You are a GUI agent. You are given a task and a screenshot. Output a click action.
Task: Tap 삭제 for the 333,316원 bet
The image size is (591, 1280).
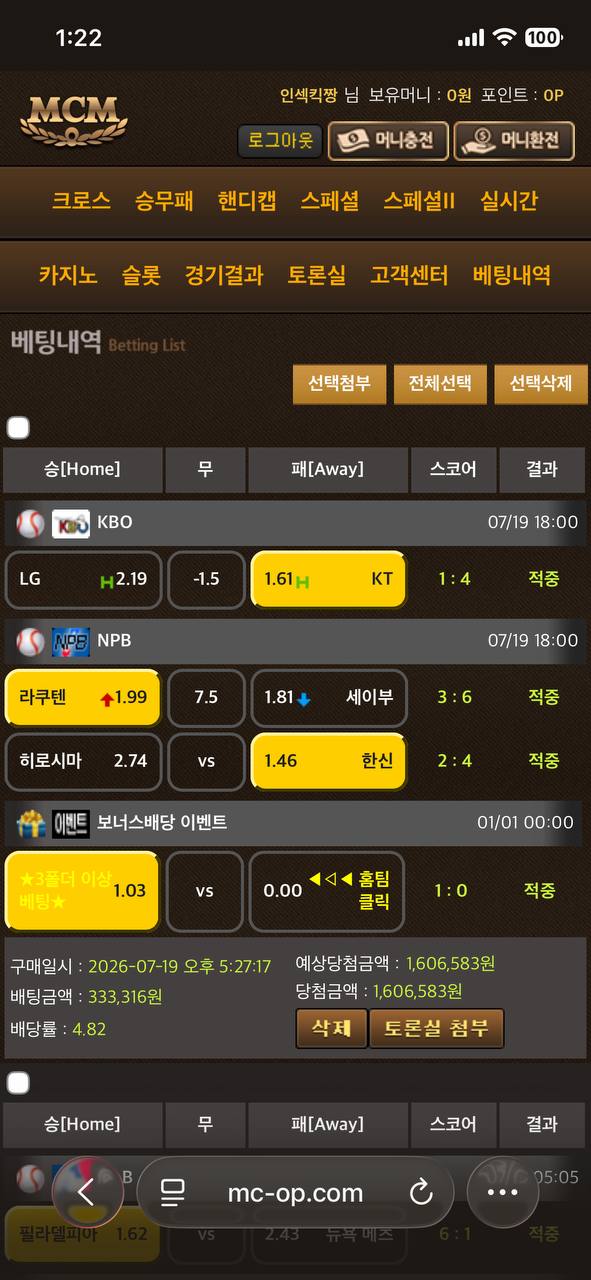[x=331, y=1028]
